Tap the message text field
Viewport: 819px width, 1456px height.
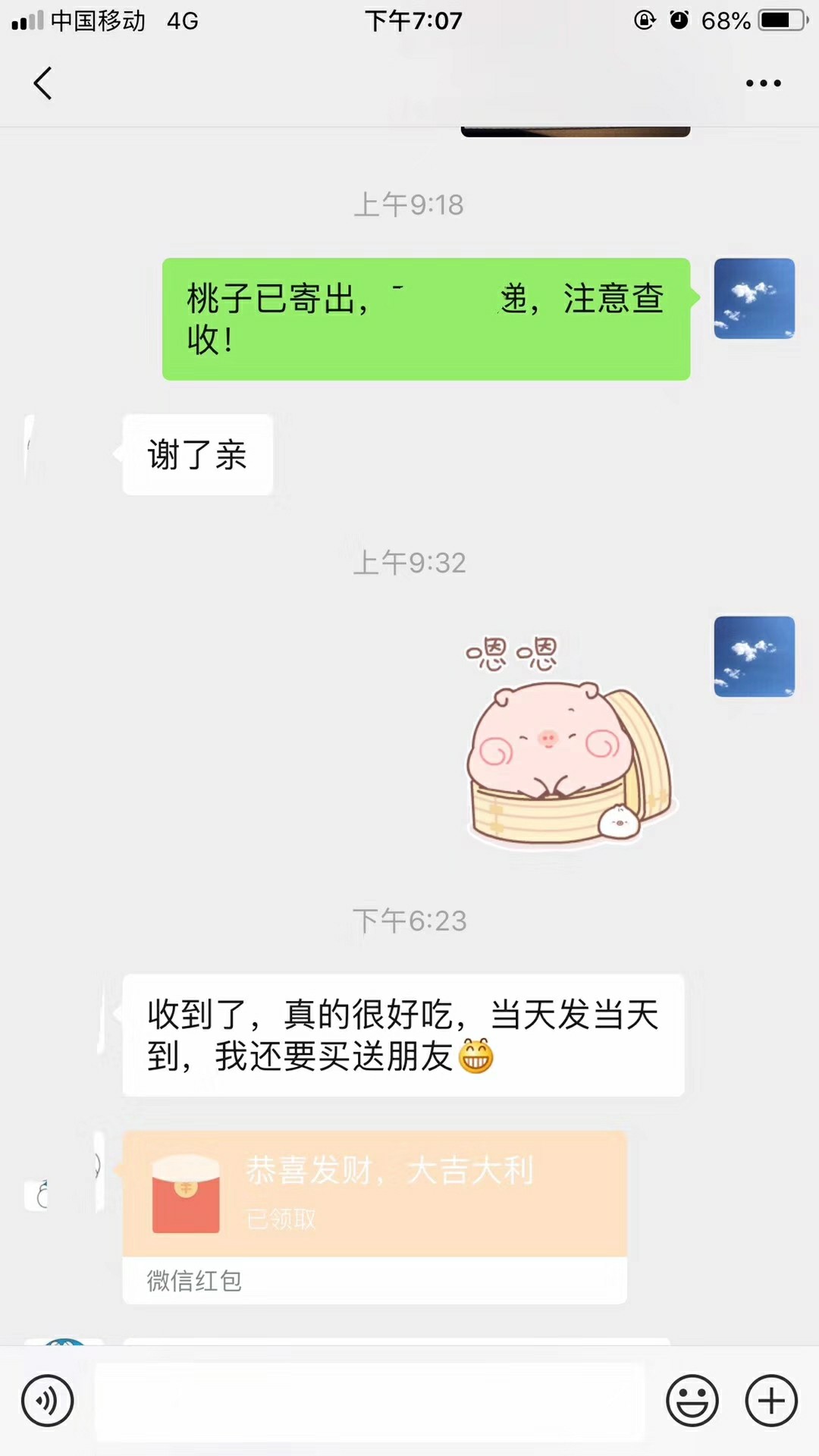(x=369, y=1401)
